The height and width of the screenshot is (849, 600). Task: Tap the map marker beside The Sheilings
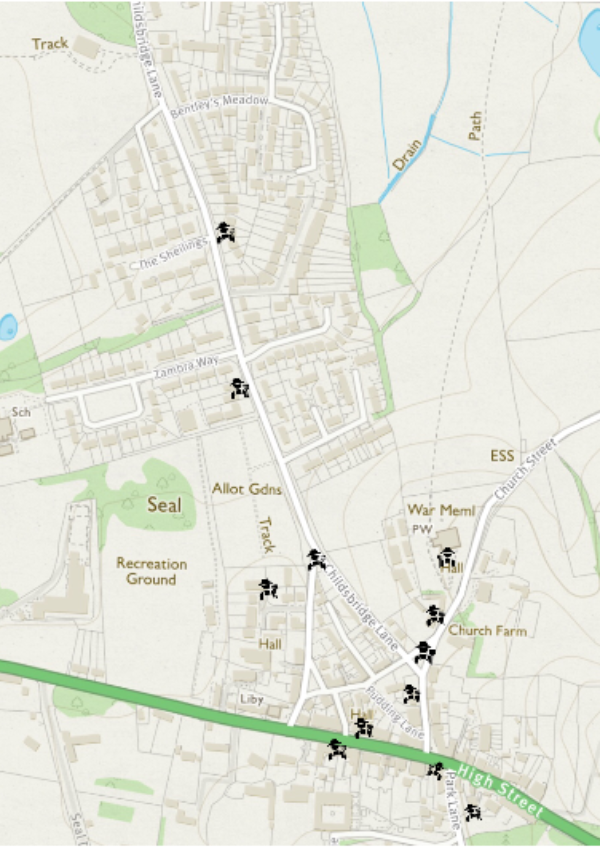[x=226, y=232]
